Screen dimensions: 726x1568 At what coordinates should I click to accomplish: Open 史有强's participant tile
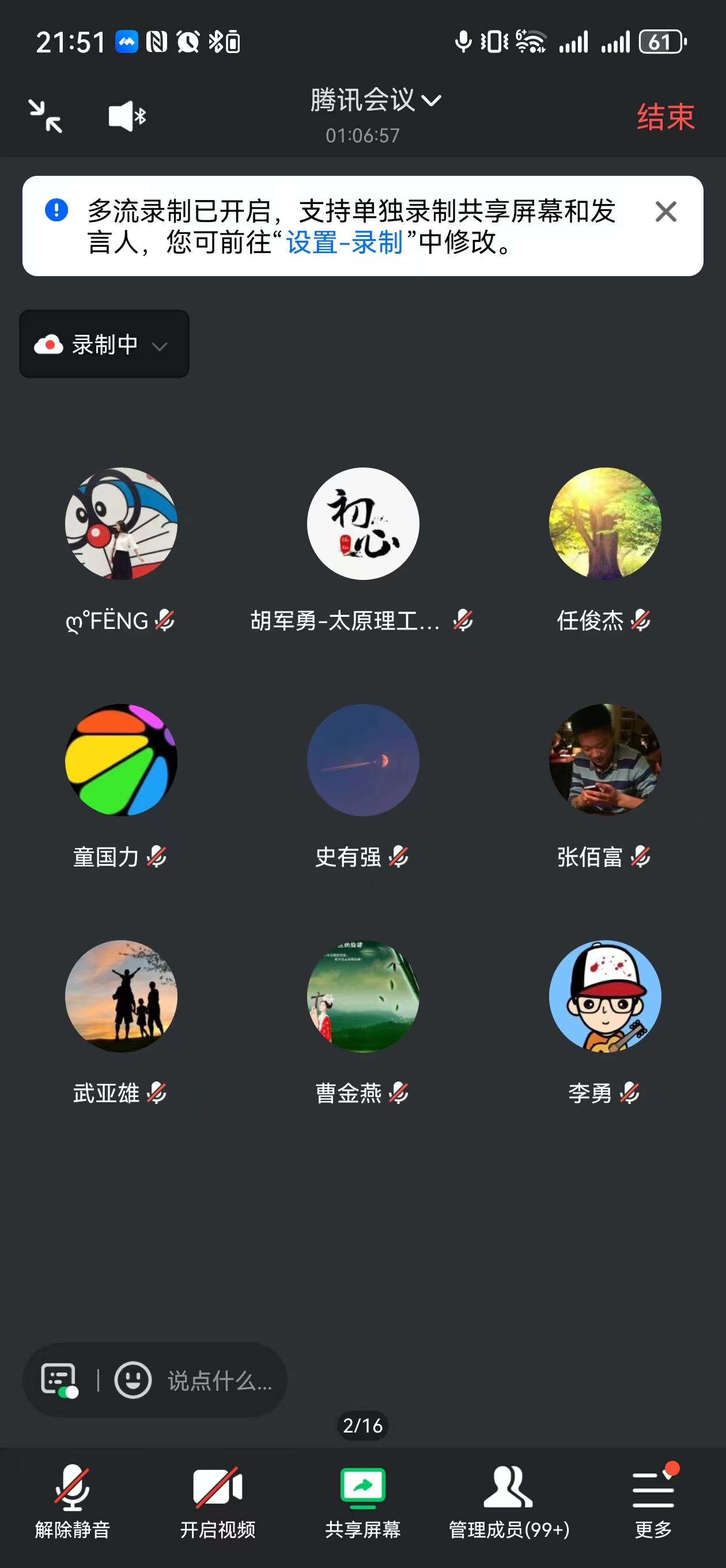362,760
